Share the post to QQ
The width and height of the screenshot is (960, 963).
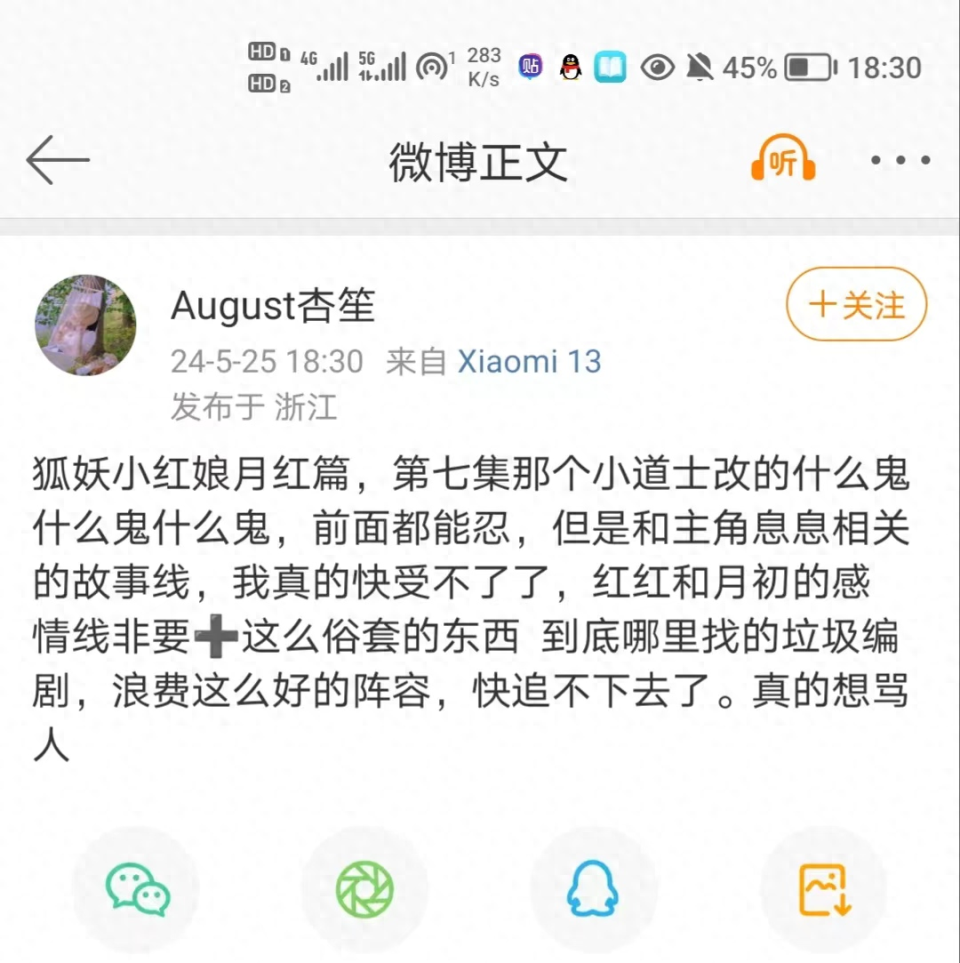coord(594,888)
